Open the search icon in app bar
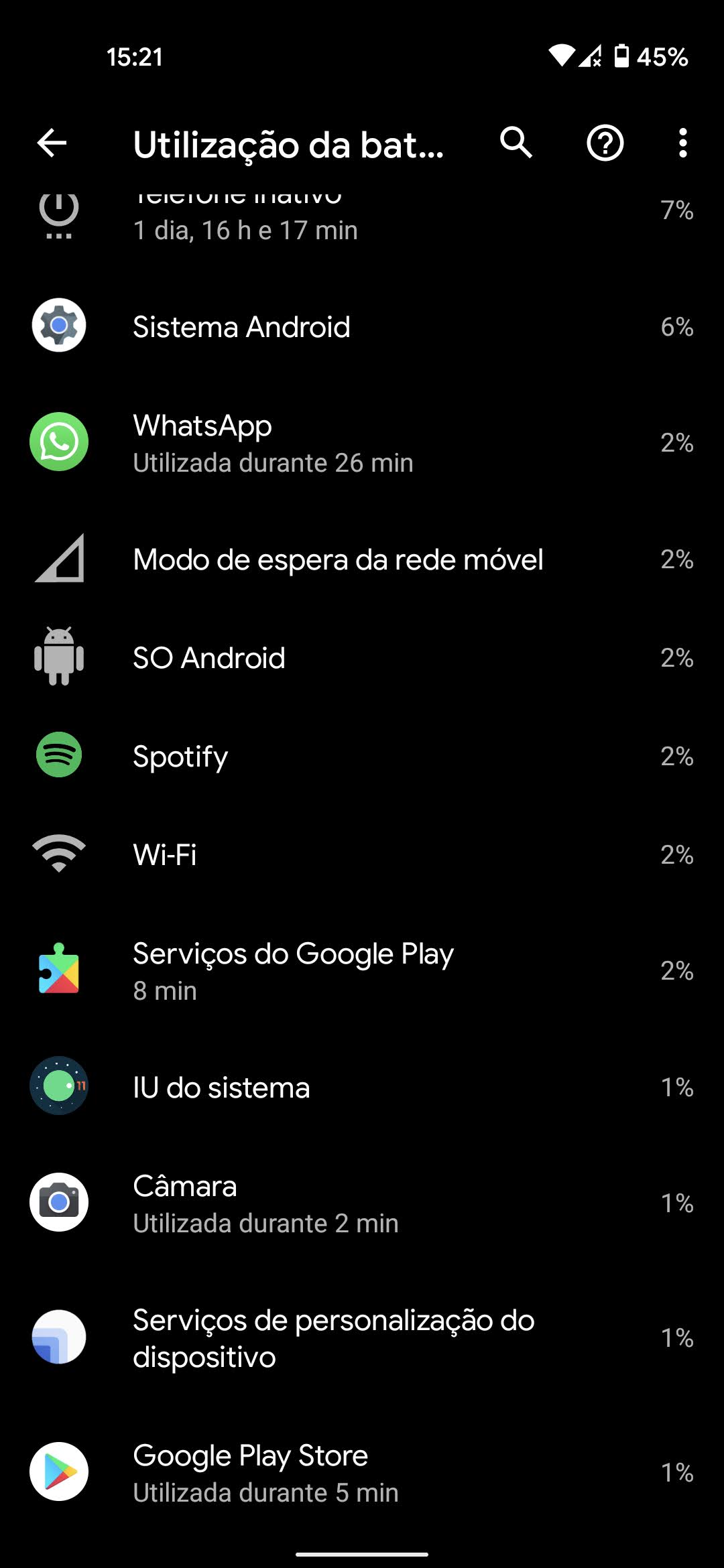This screenshot has height=1568, width=724. tap(516, 143)
